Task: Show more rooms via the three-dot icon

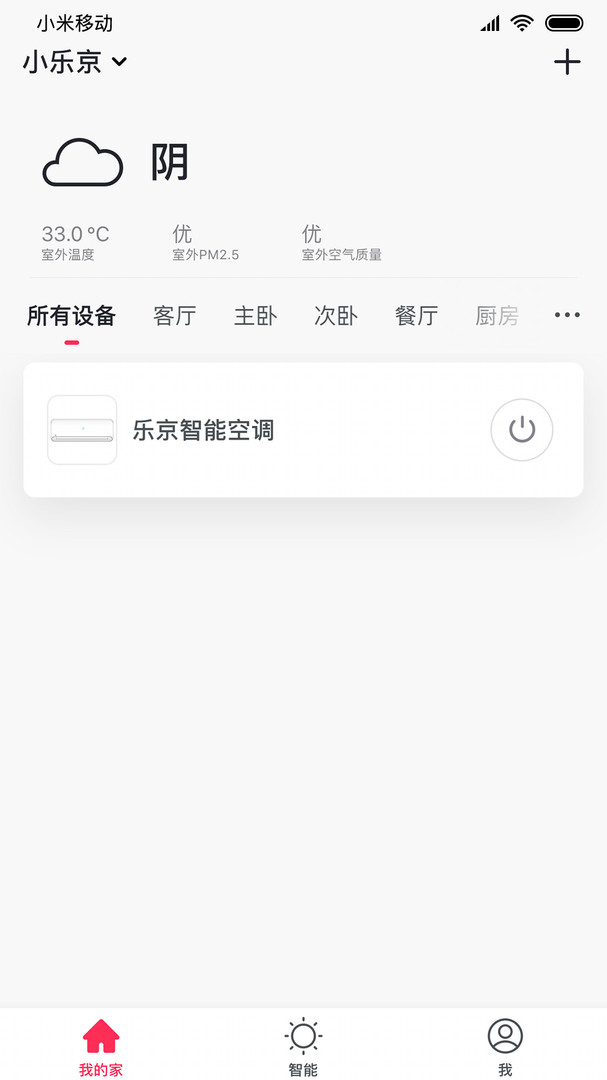Action: pos(567,316)
